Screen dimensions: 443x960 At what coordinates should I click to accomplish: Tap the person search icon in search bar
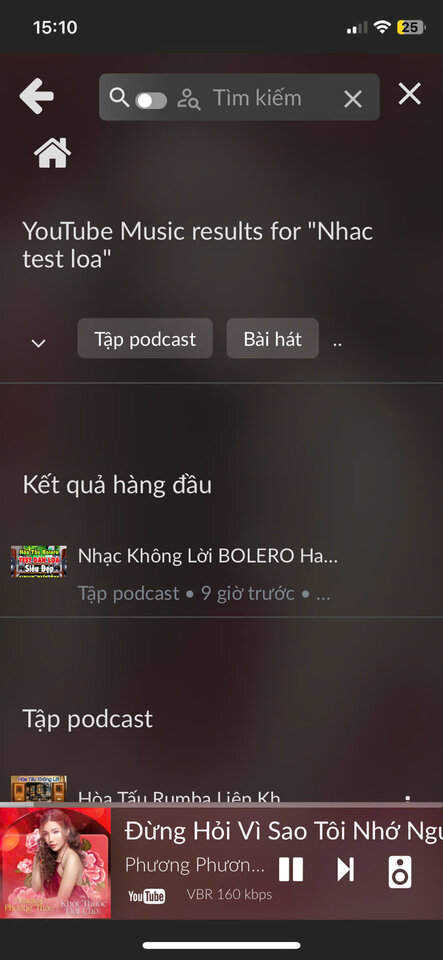click(188, 99)
